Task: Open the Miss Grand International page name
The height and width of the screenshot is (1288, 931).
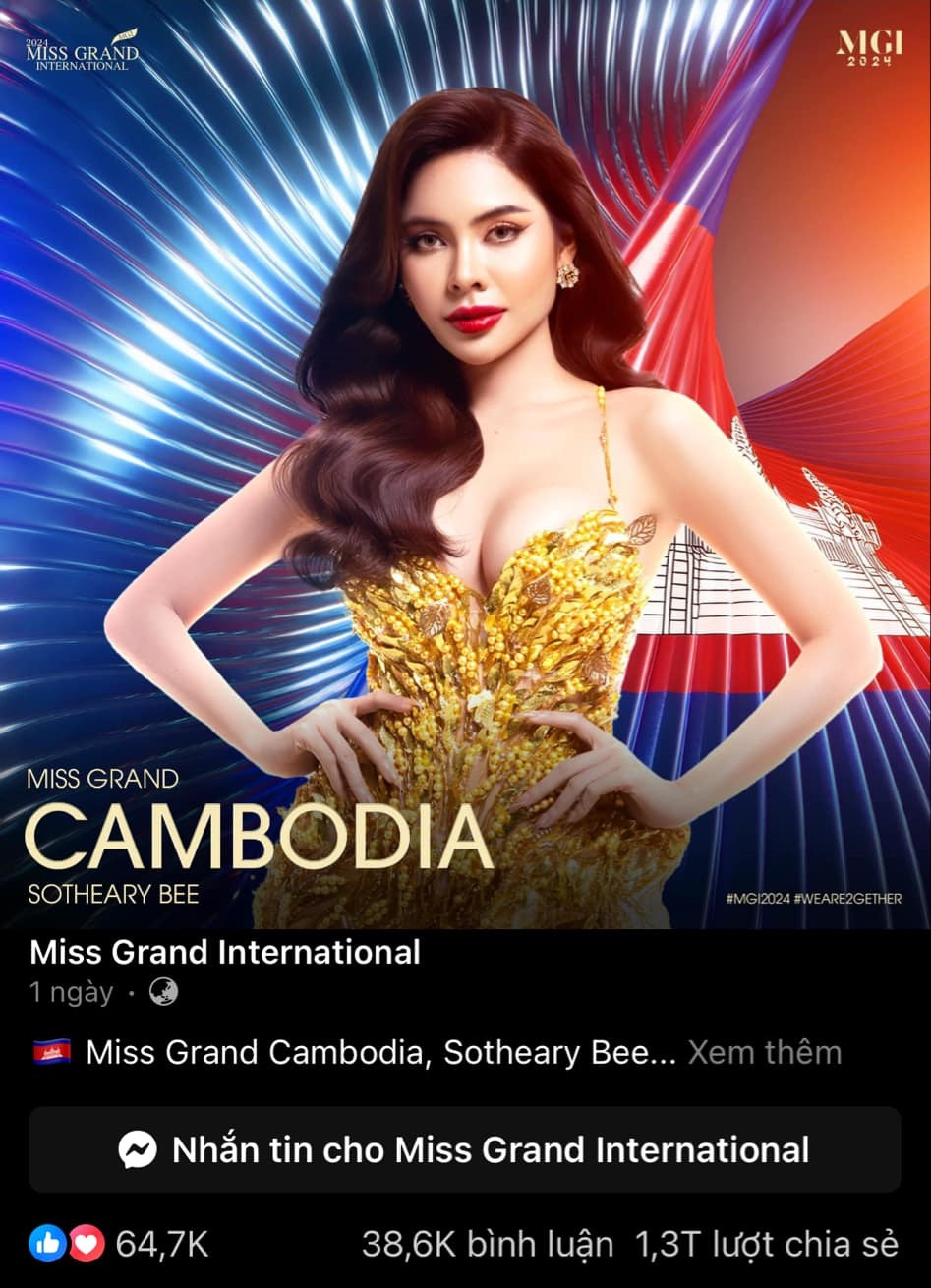Action: 224,952
